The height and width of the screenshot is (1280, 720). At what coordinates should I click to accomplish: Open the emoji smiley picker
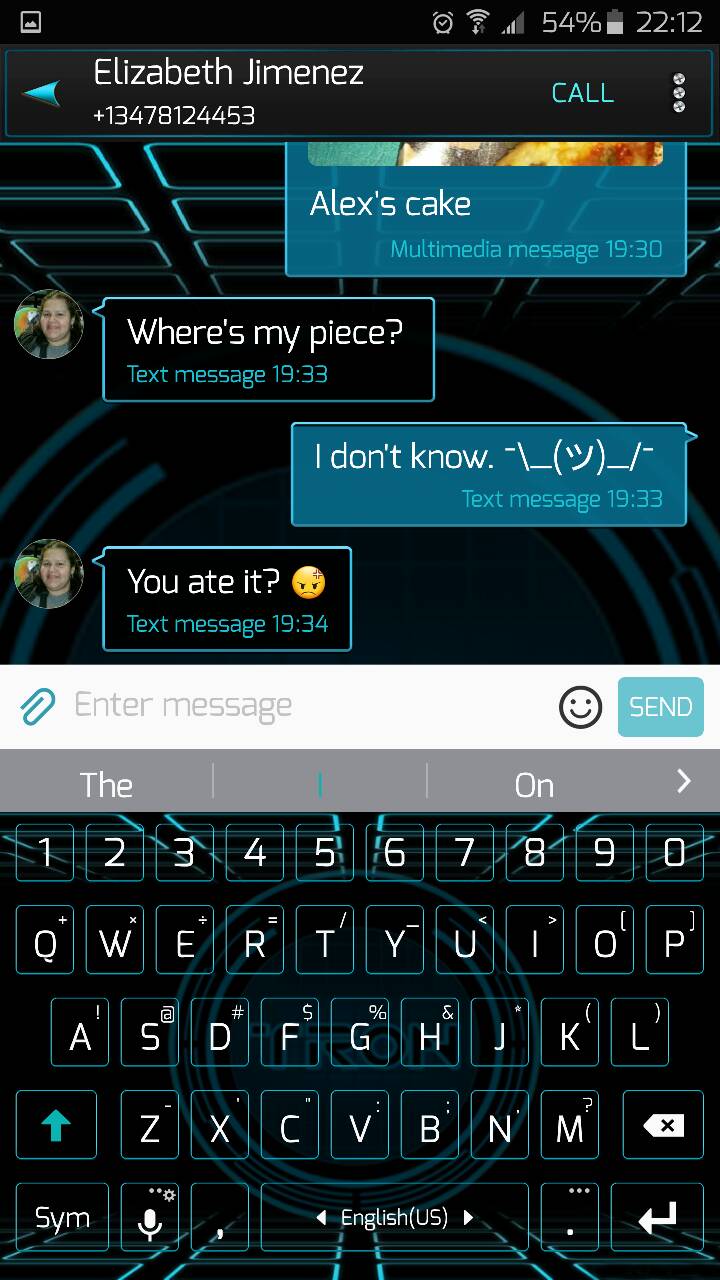point(580,707)
